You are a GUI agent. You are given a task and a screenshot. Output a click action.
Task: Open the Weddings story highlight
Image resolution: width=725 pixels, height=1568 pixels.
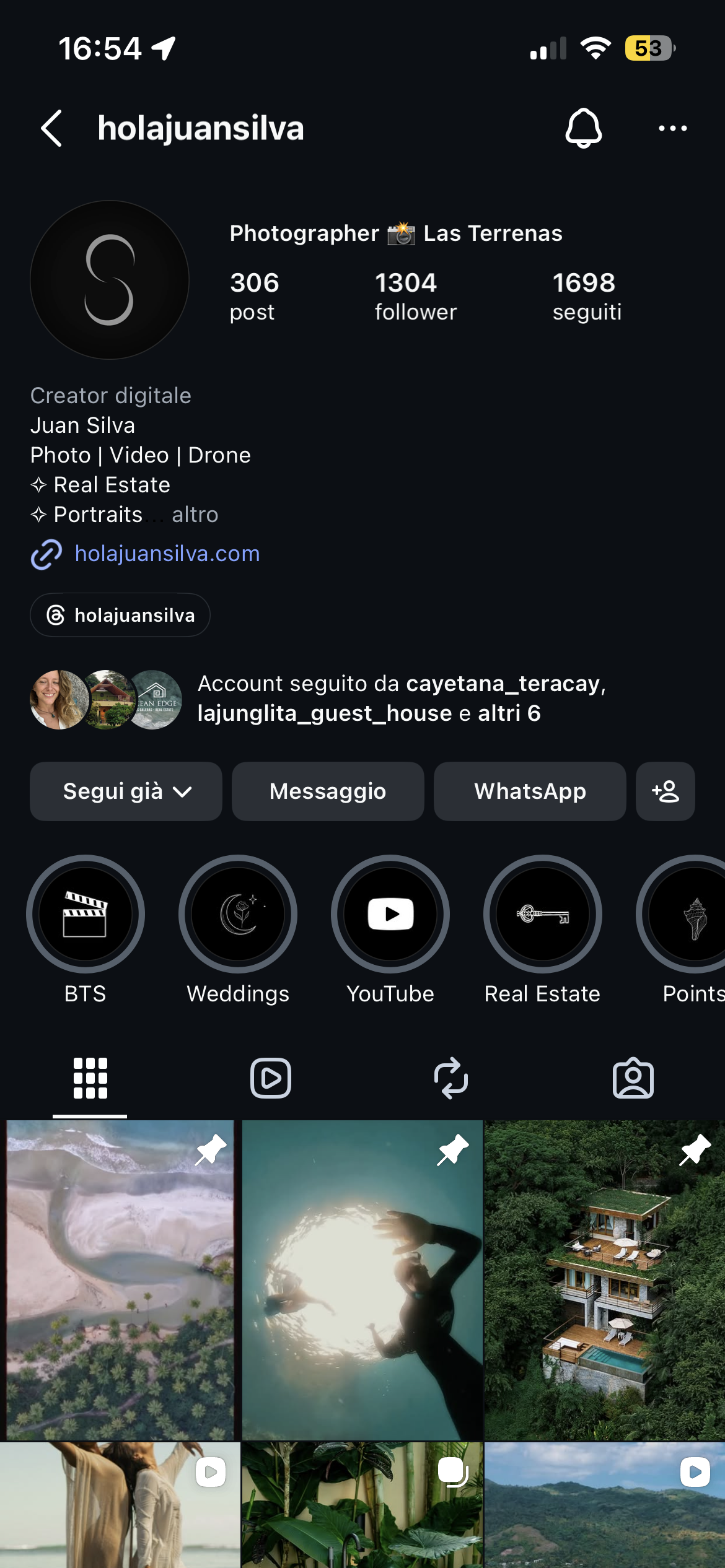pyautogui.click(x=238, y=914)
